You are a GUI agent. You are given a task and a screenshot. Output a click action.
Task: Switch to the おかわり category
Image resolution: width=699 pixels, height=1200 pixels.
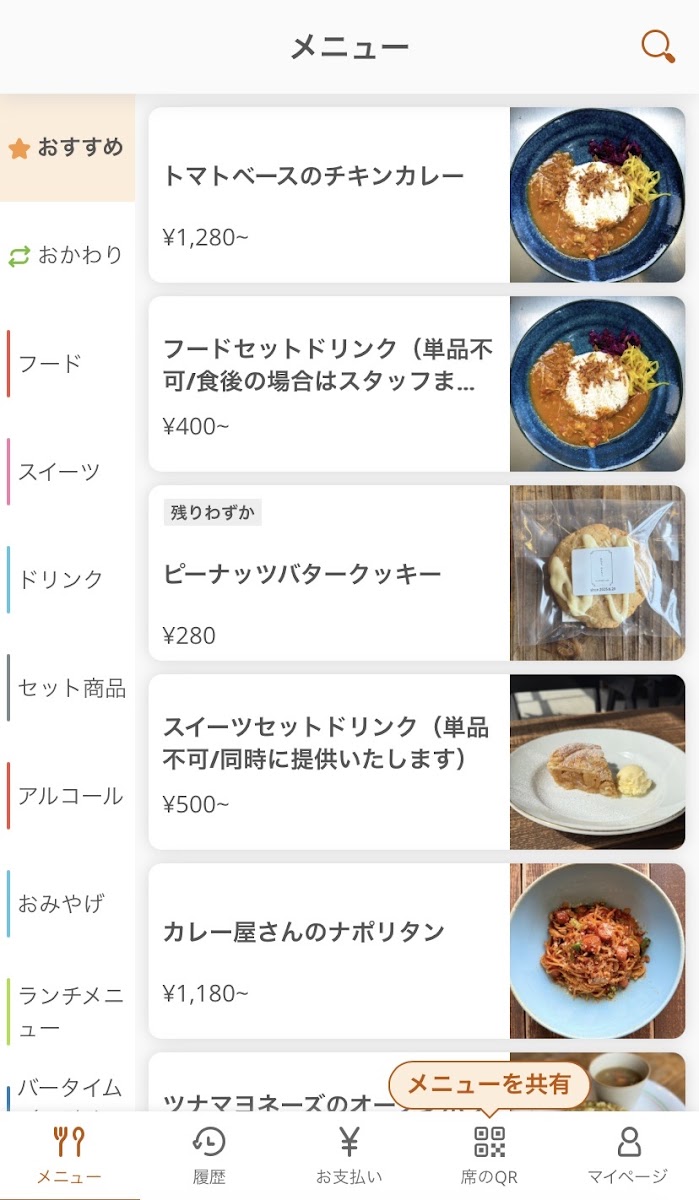(x=67, y=256)
